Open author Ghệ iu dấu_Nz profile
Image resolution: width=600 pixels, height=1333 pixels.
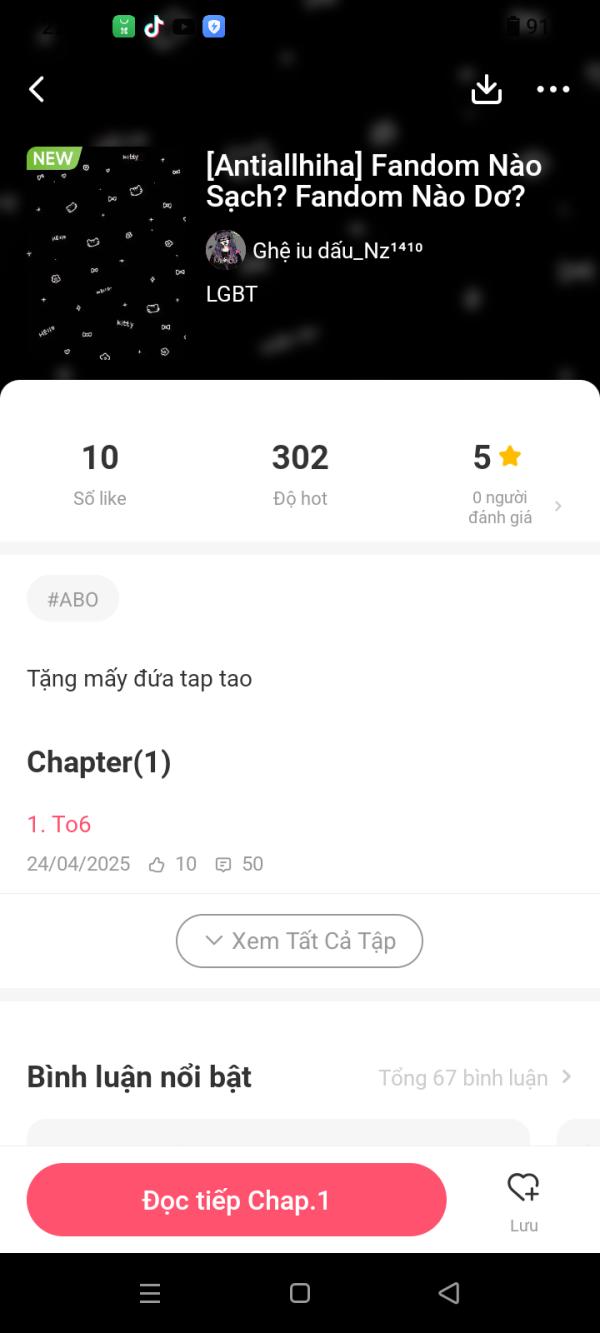coord(314,250)
